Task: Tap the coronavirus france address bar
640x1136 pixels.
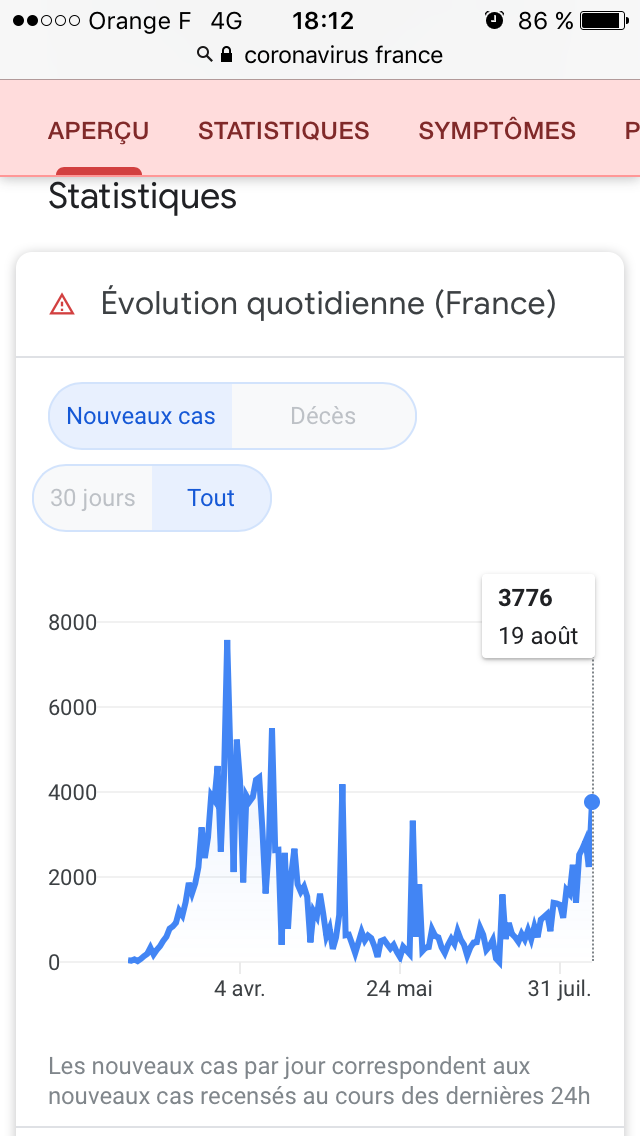Action: coord(320,55)
